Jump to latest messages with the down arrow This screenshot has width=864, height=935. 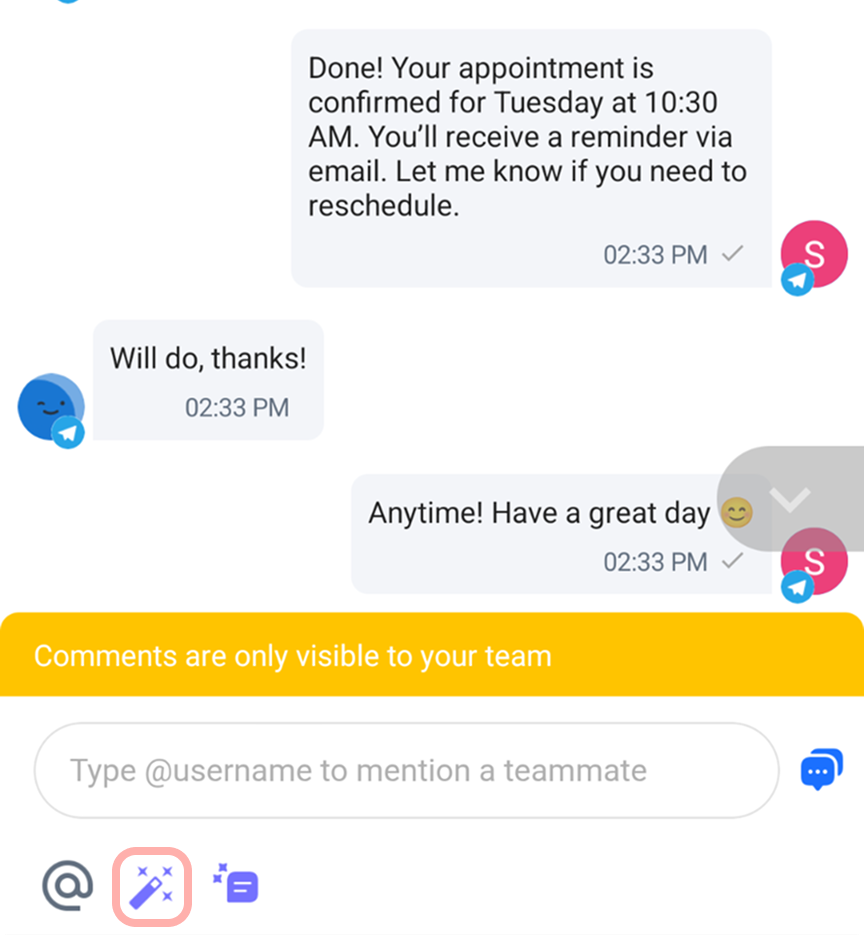791,499
